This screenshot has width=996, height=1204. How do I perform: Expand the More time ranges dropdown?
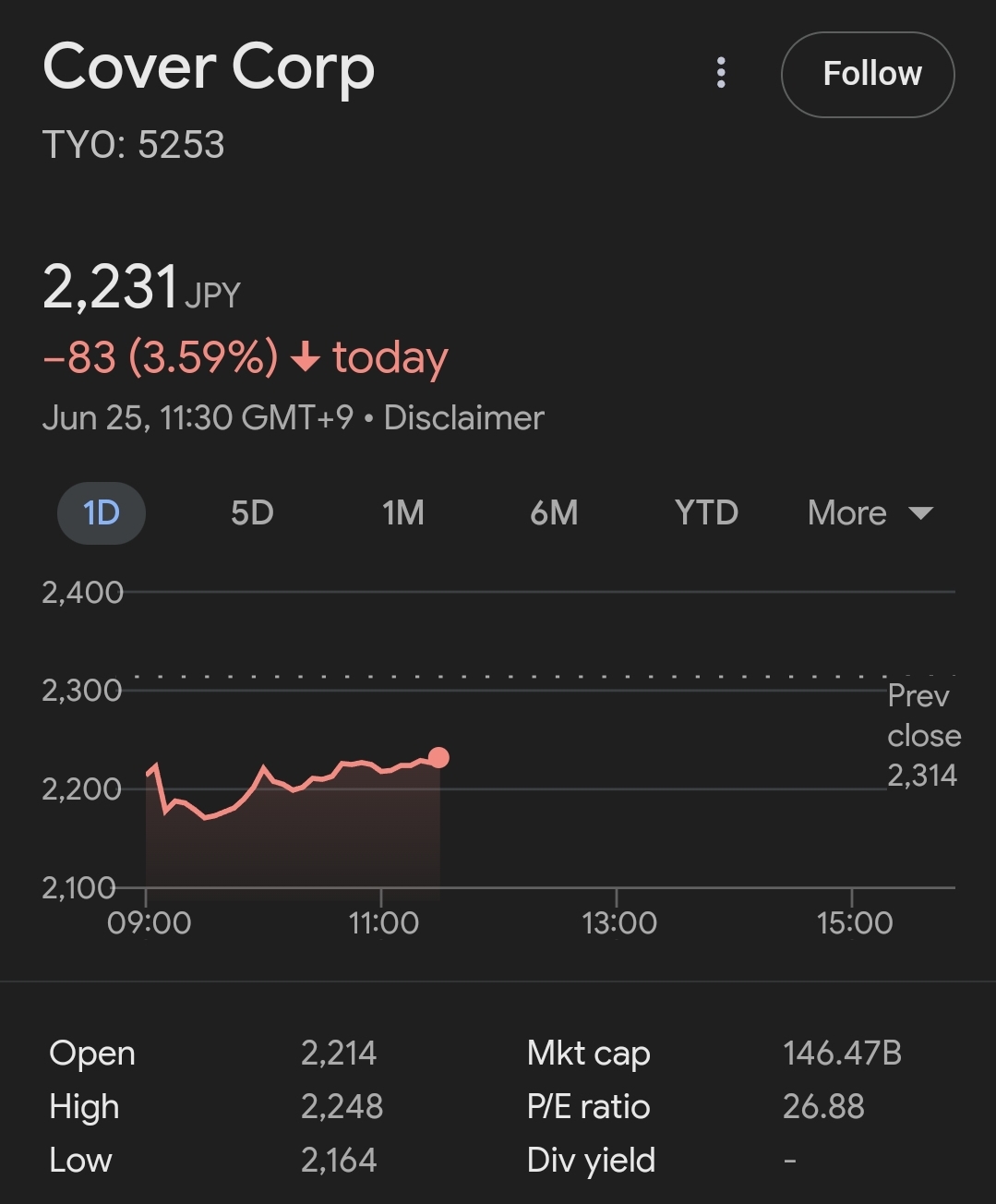[x=870, y=513]
